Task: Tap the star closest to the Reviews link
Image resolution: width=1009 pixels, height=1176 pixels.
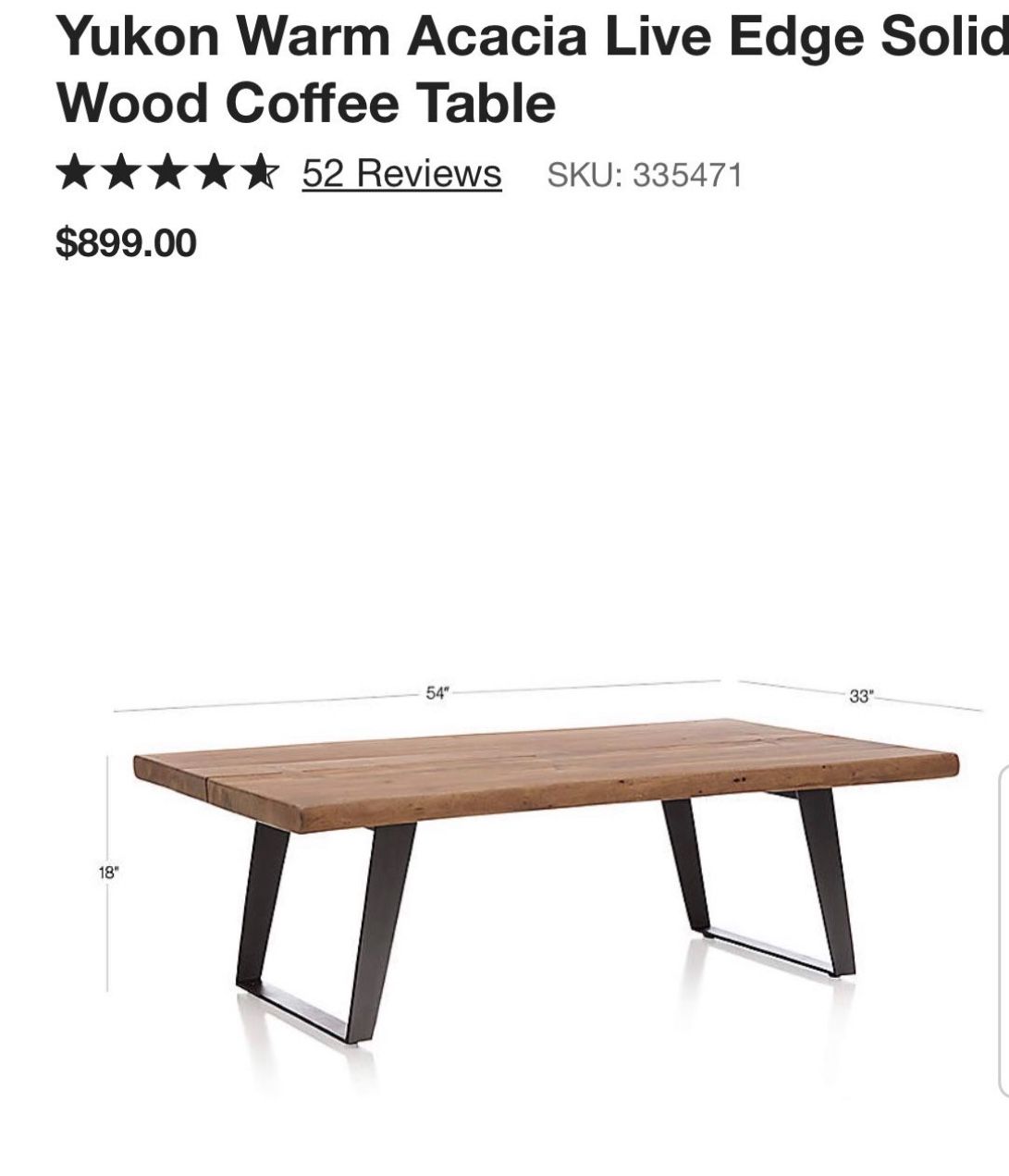Action: click(262, 174)
